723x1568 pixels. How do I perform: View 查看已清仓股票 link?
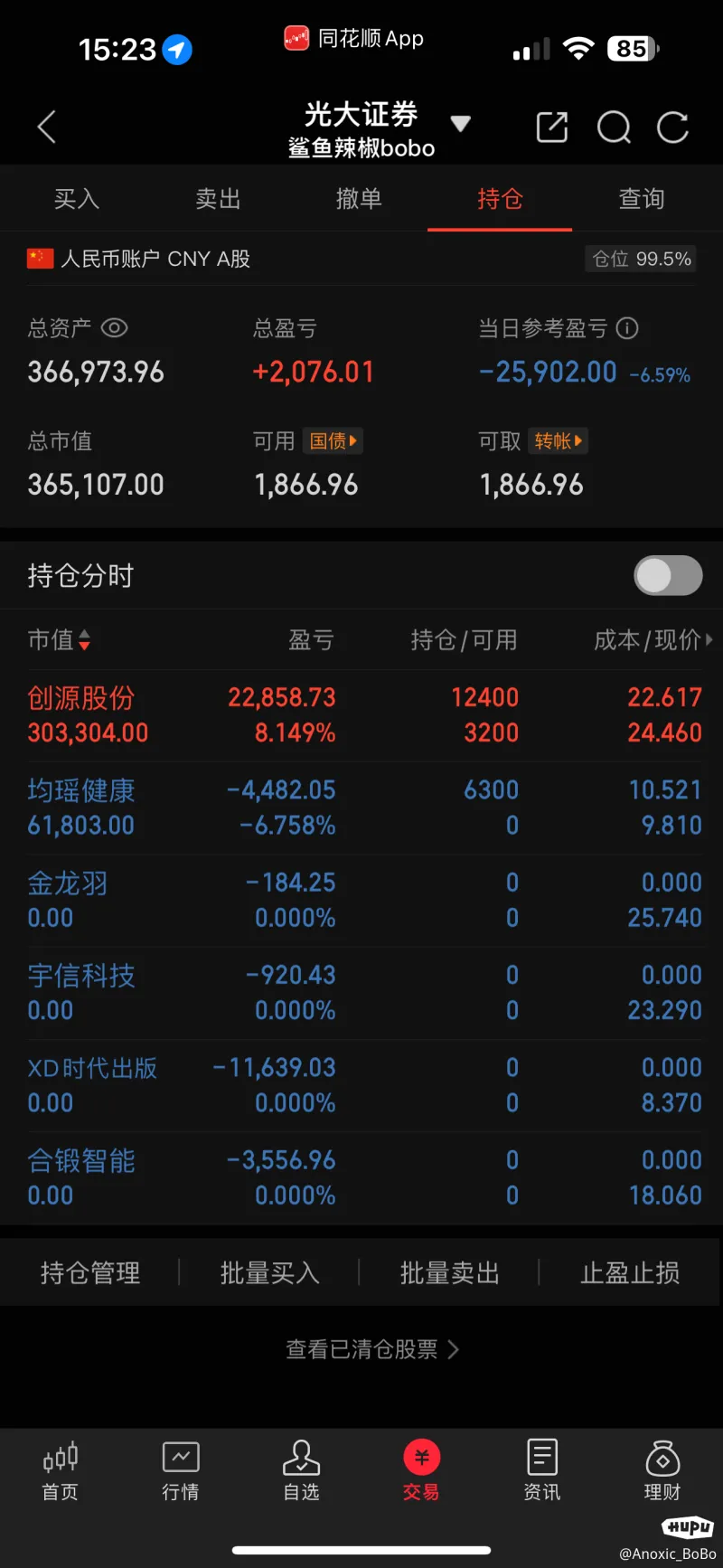click(x=371, y=1349)
